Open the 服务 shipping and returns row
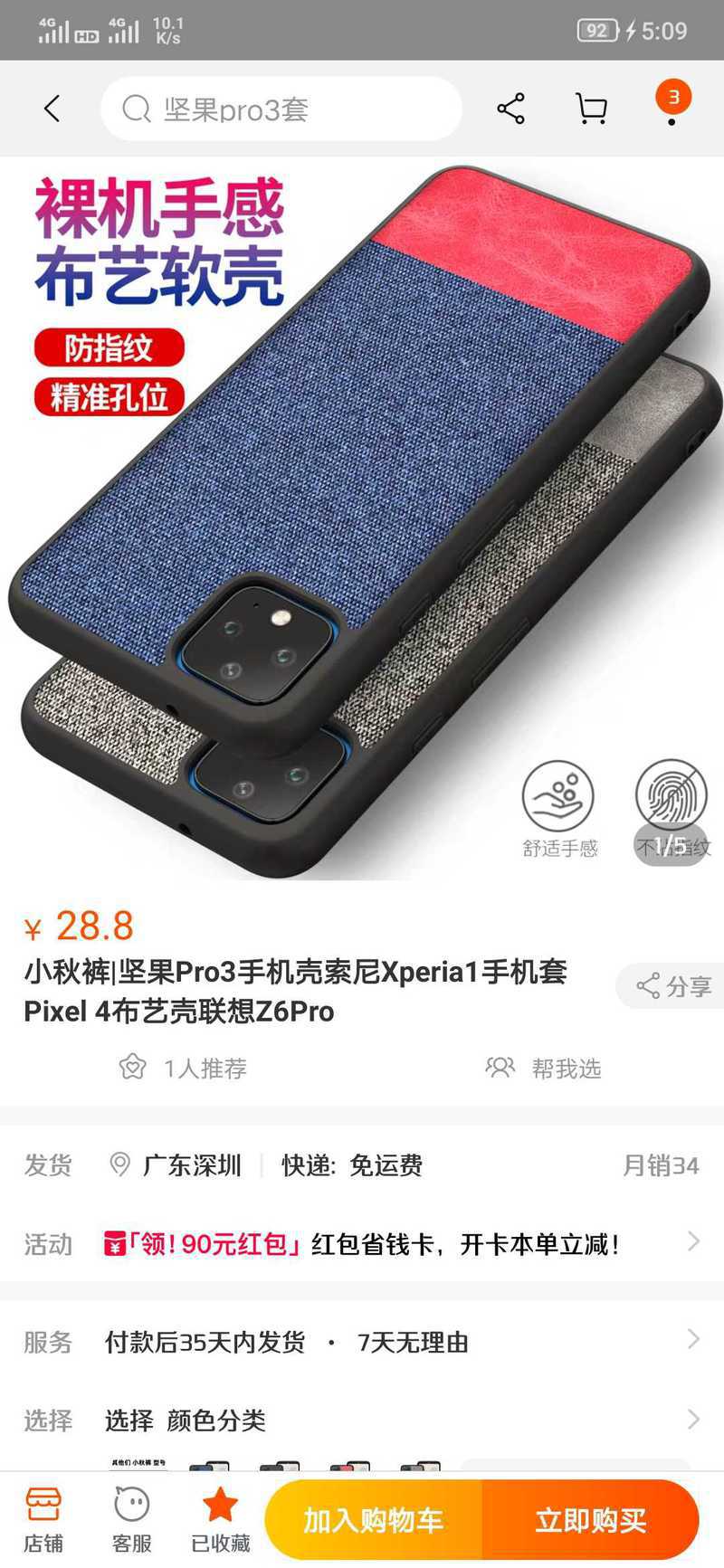 coord(362,1342)
